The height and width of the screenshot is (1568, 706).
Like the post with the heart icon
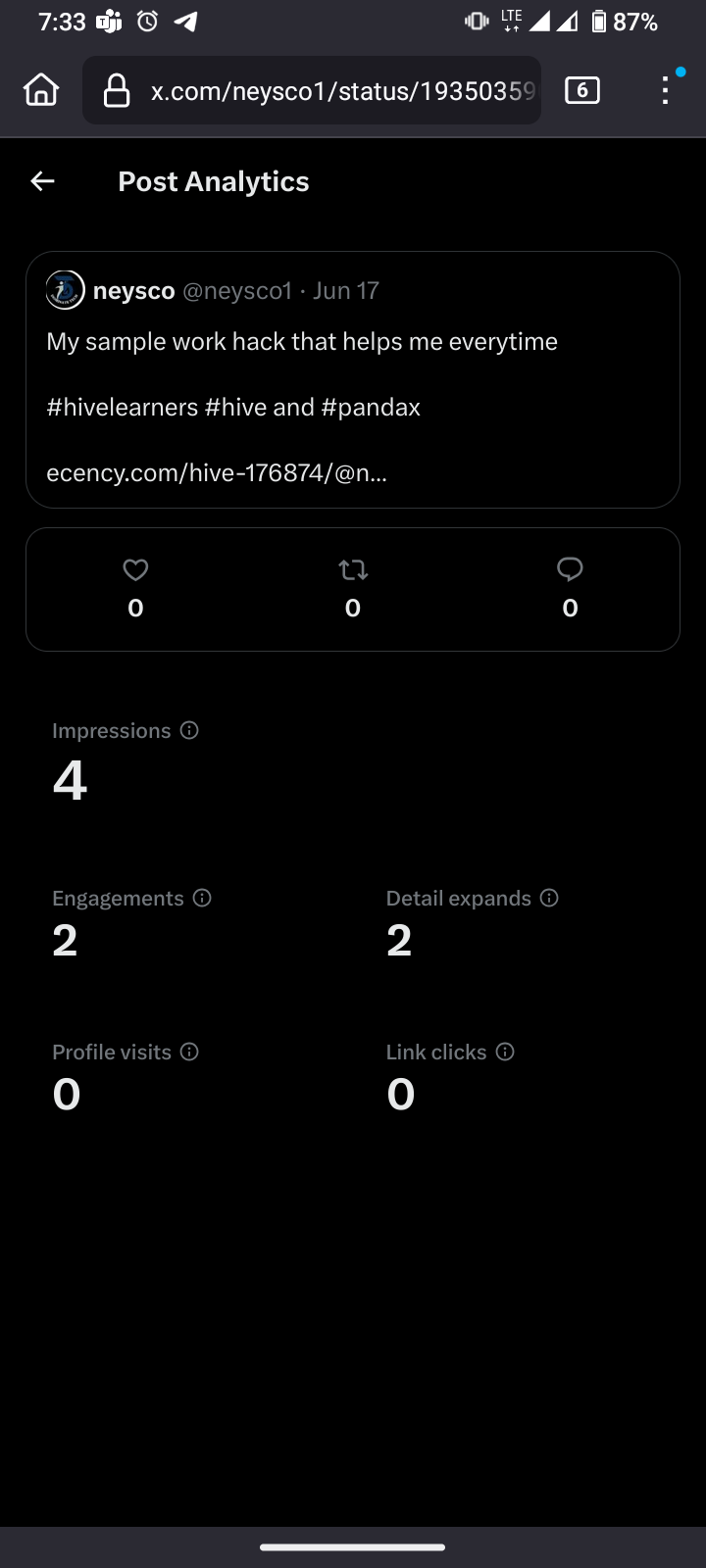coord(135,569)
